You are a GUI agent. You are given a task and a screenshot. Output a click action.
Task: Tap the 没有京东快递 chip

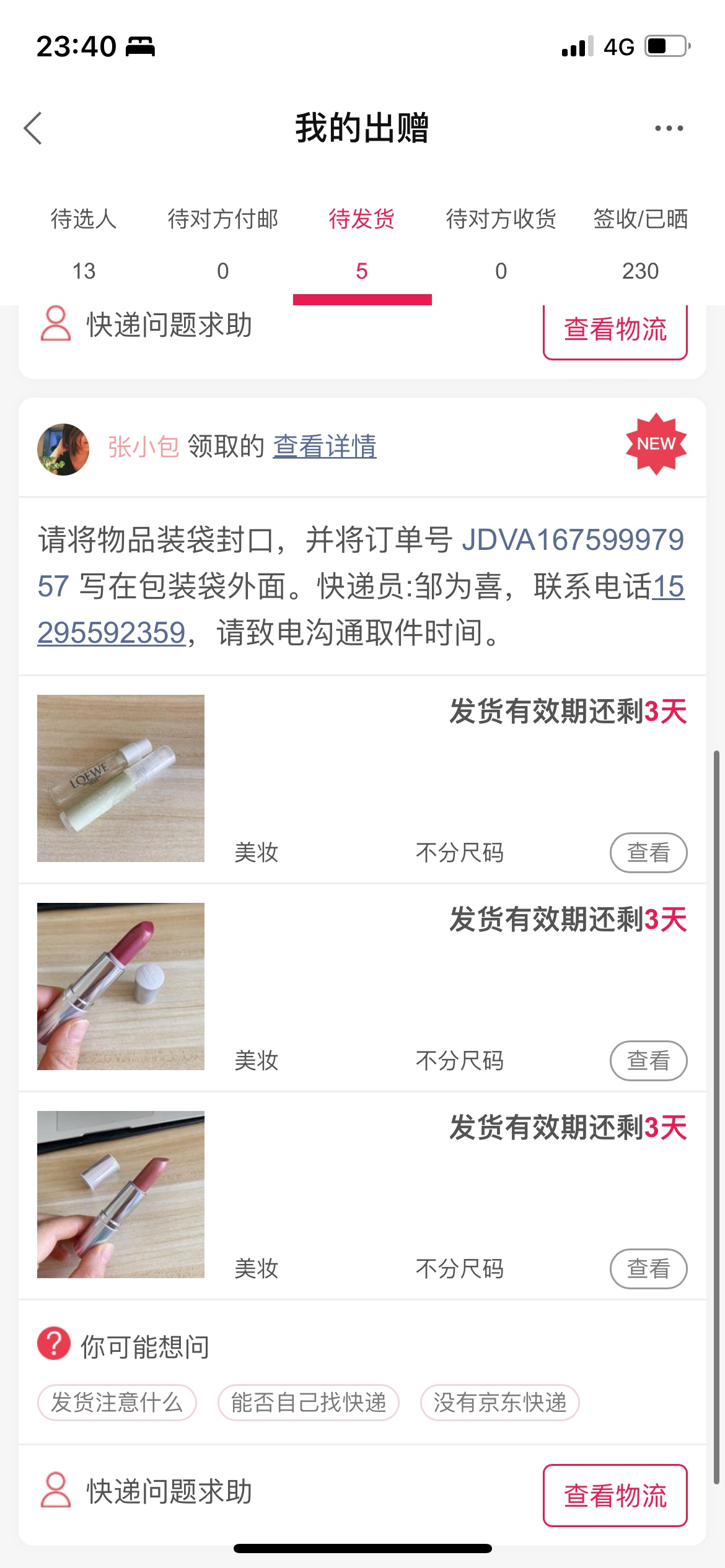pyautogui.click(x=499, y=1403)
